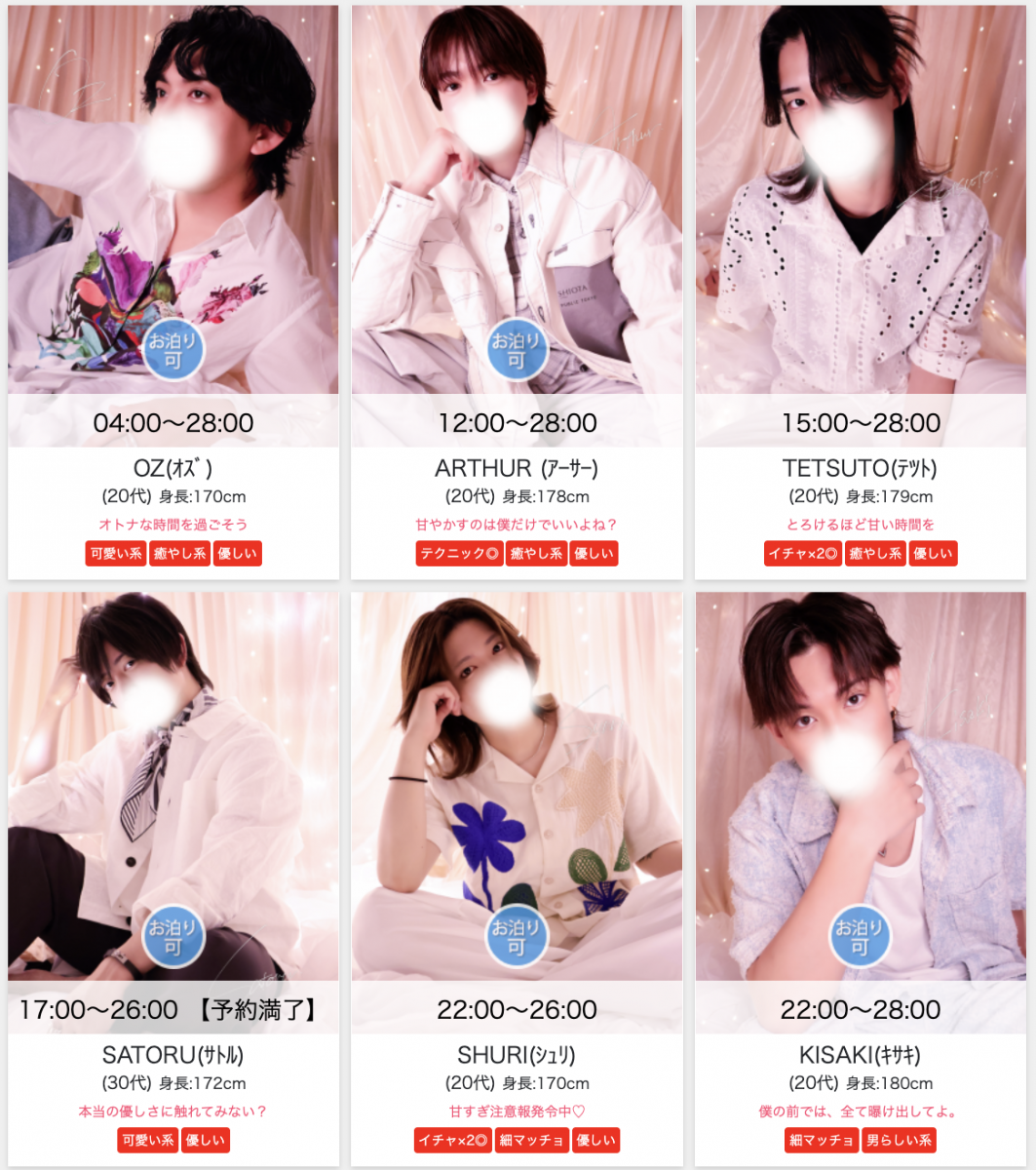Select the 細マッチョ tag under SHURI
Screen dimensions: 1036x1170
pyautogui.click(x=532, y=1141)
